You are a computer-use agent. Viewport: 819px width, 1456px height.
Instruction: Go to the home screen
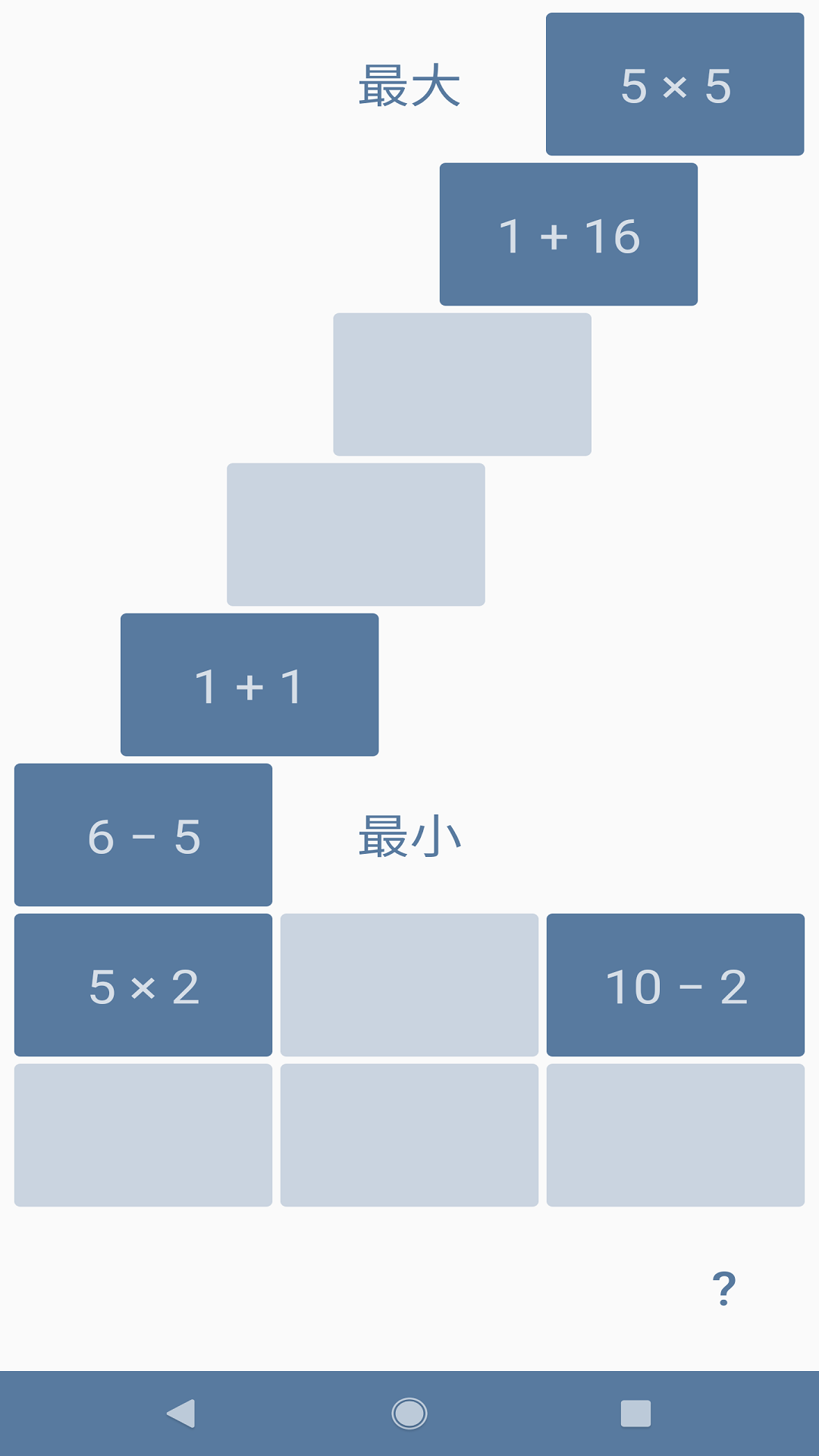tap(409, 1414)
